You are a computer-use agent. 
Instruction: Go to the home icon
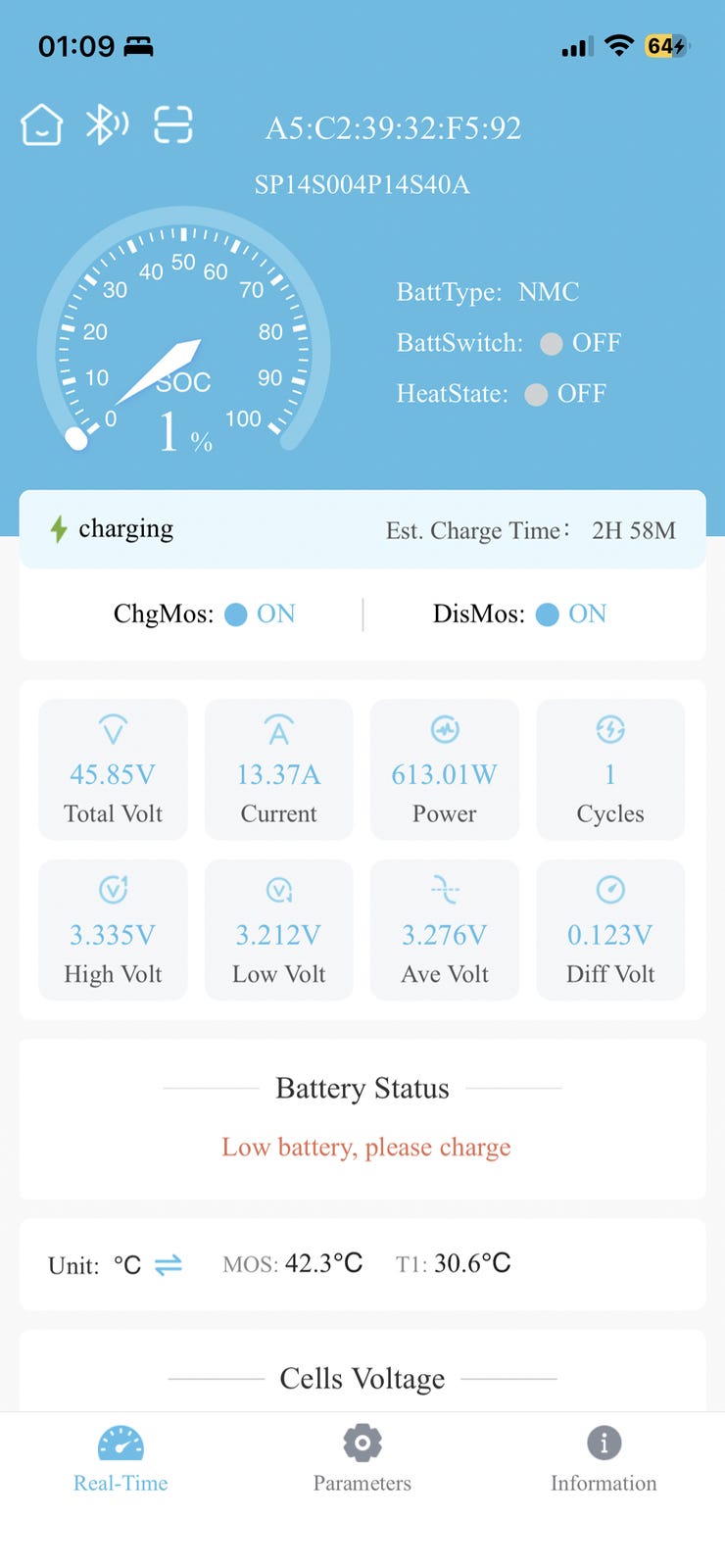click(x=41, y=125)
